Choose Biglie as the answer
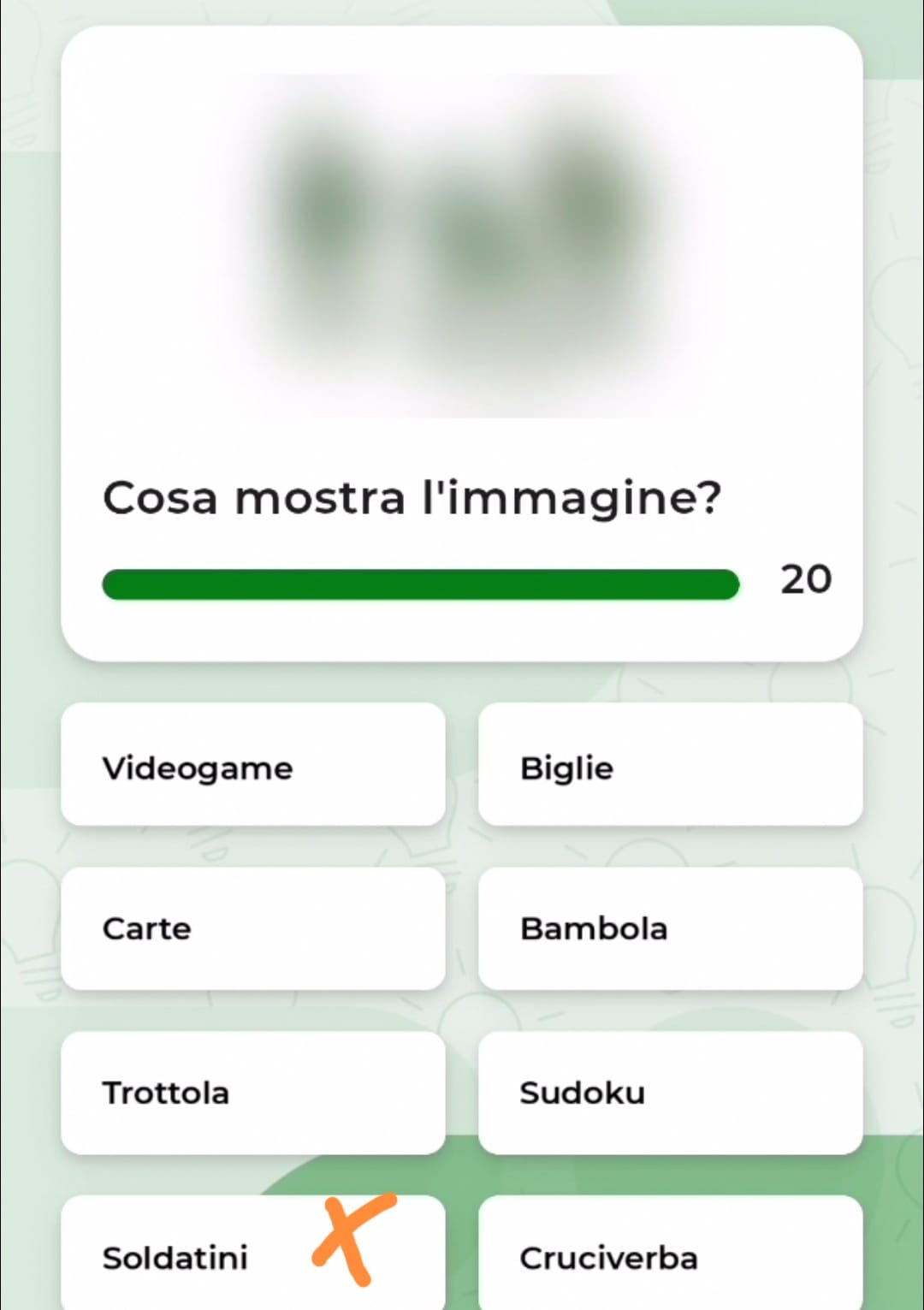924x1310 pixels. pyautogui.click(x=670, y=764)
